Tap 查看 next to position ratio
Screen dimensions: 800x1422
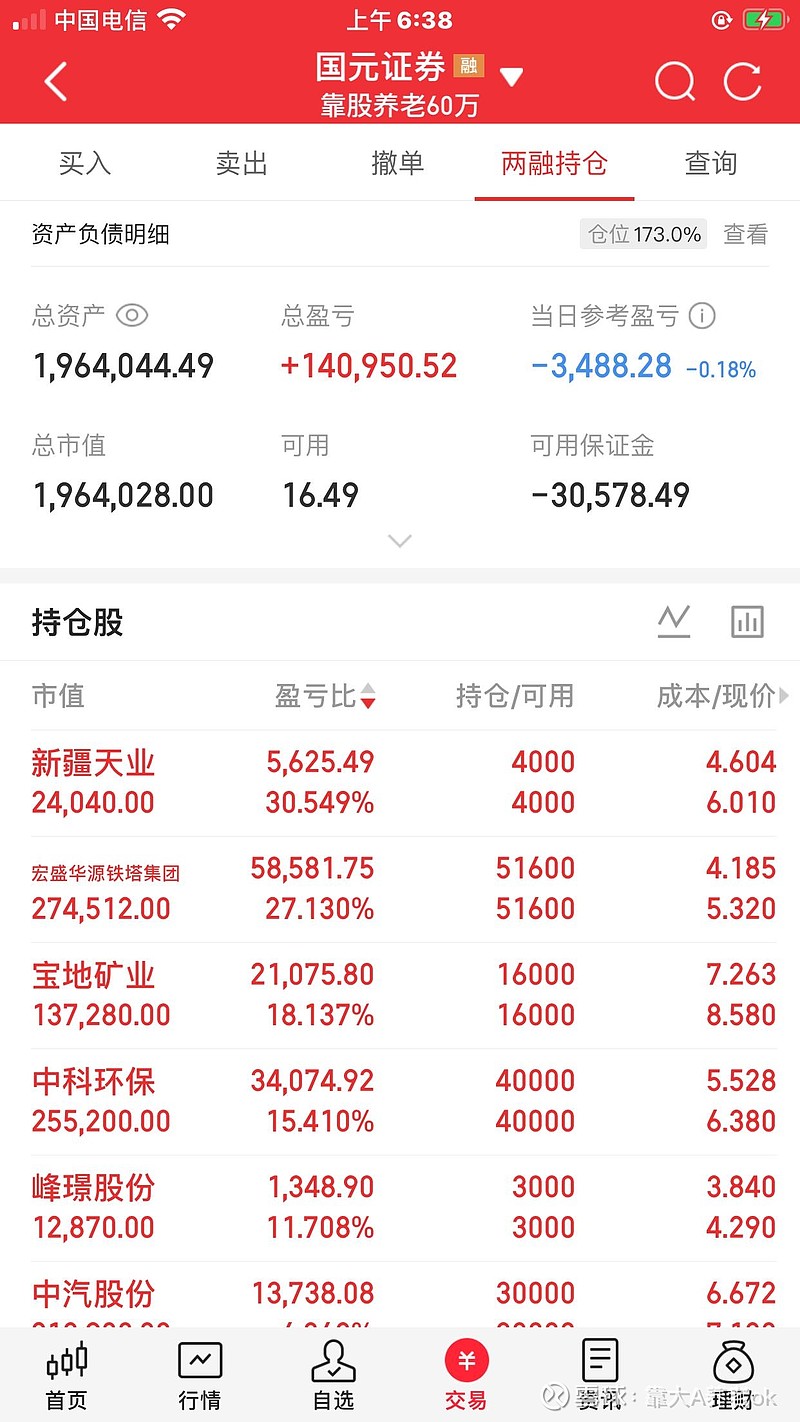(746, 234)
